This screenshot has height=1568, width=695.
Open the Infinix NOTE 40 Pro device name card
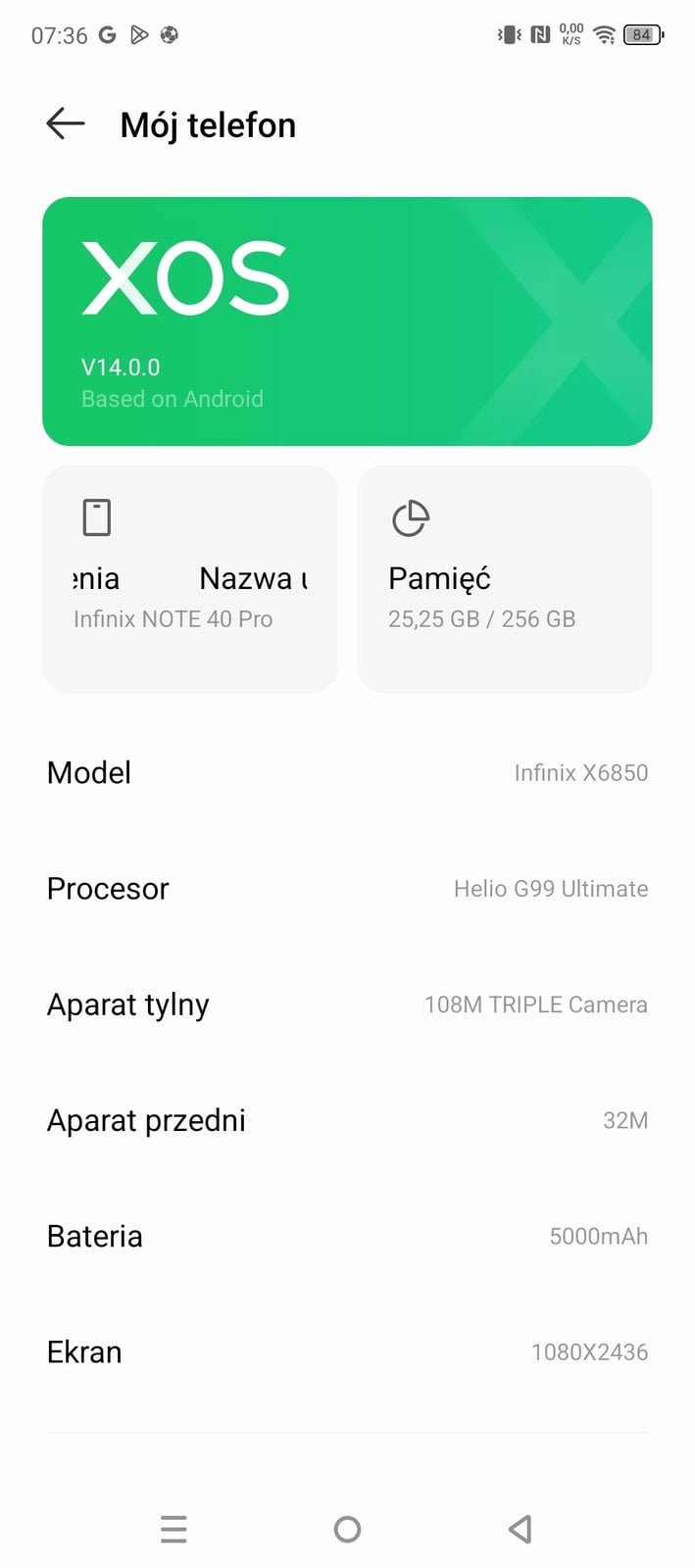190,579
